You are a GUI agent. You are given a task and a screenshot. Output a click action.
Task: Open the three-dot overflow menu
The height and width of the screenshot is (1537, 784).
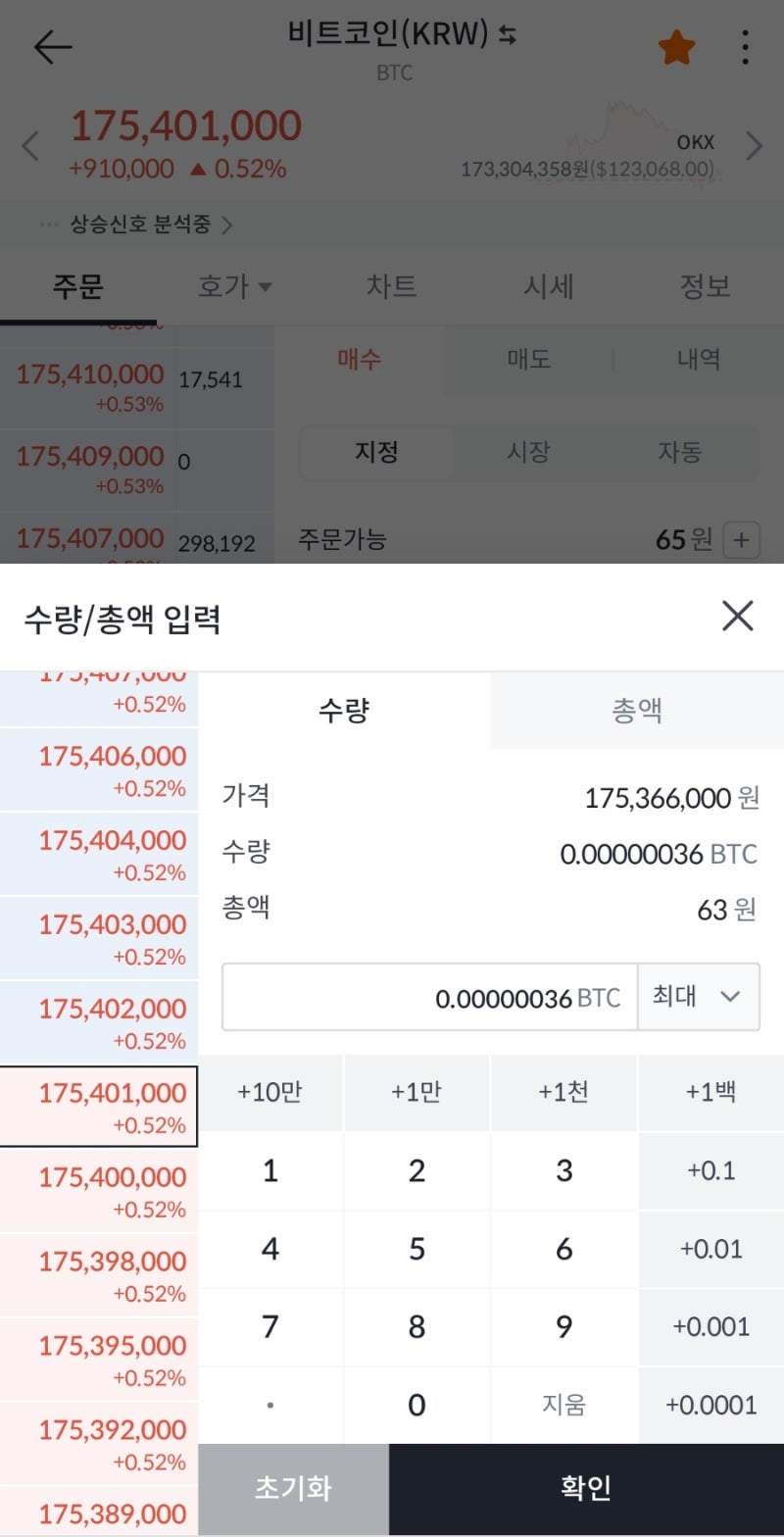[x=745, y=46]
